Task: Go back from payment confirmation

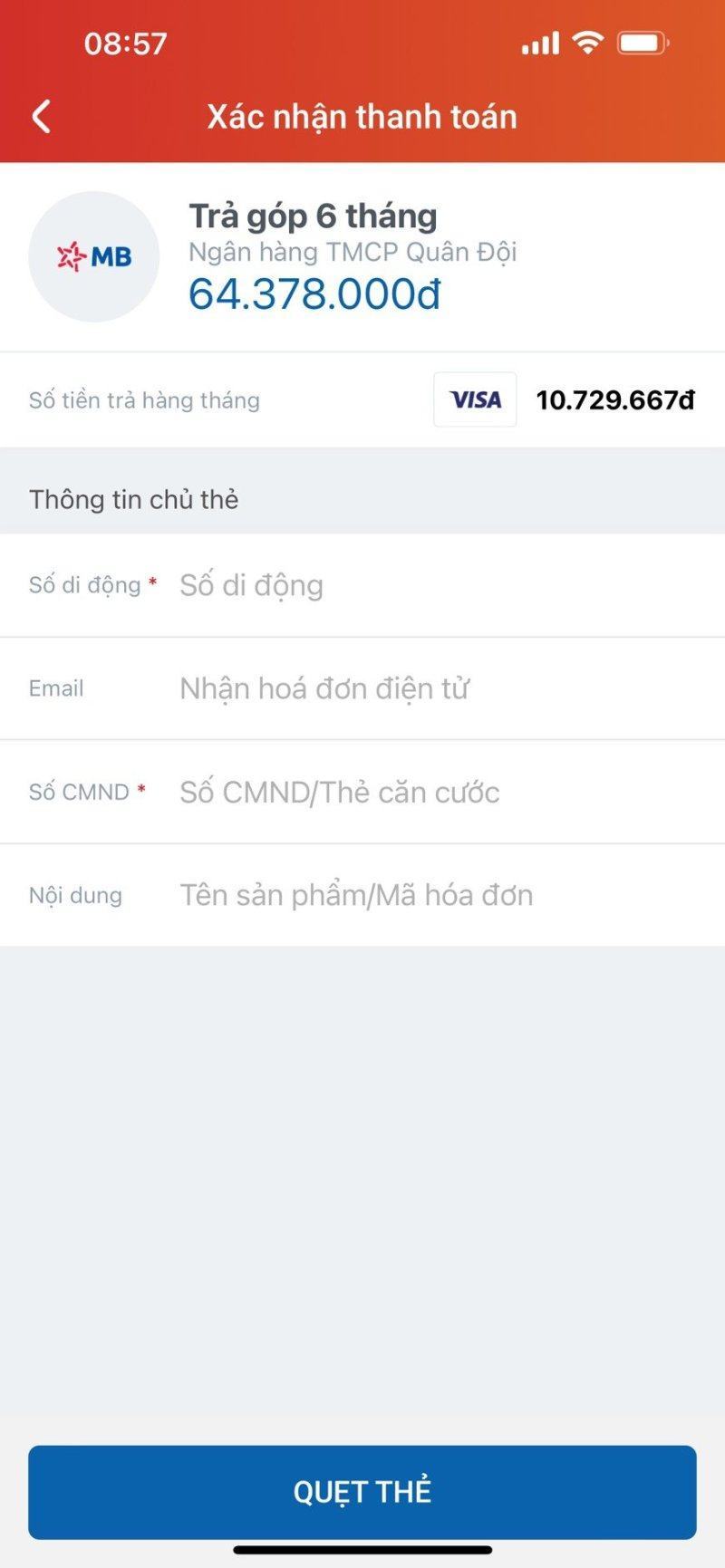Action: pos(42,117)
